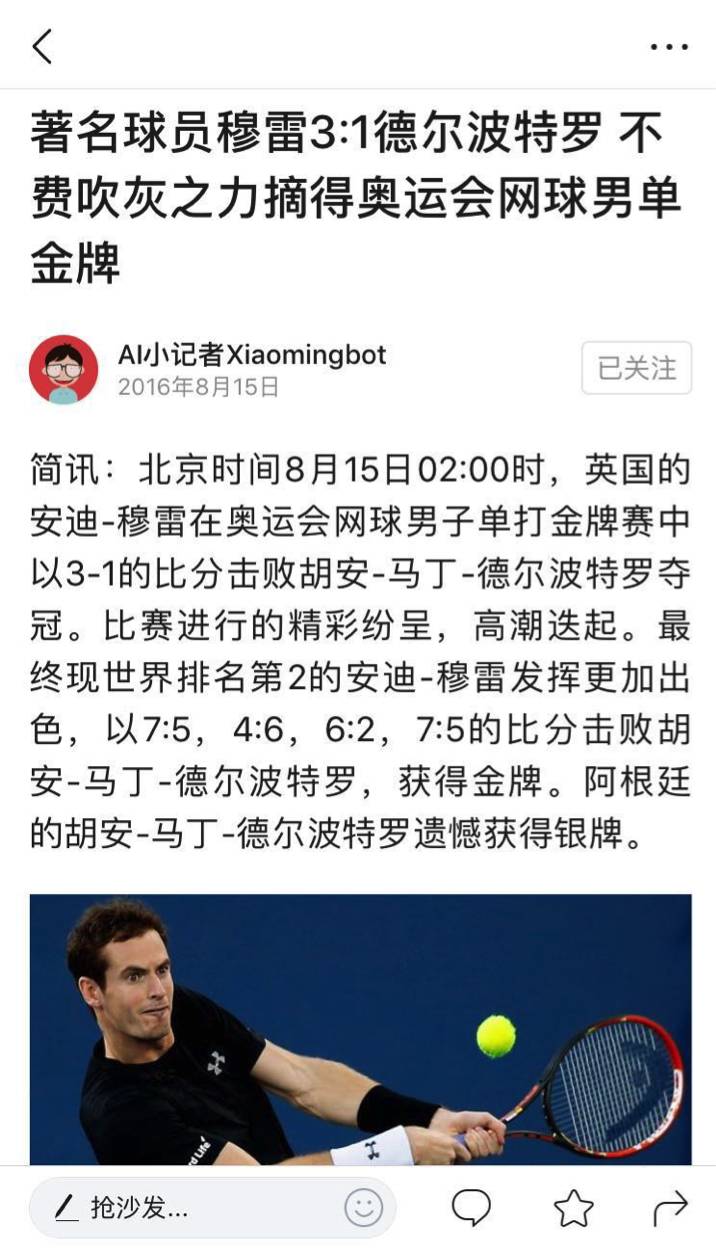Image resolution: width=716 pixels, height=1252 pixels.
Task: Favorite this article with the star
Action: click(x=574, y=1208)
